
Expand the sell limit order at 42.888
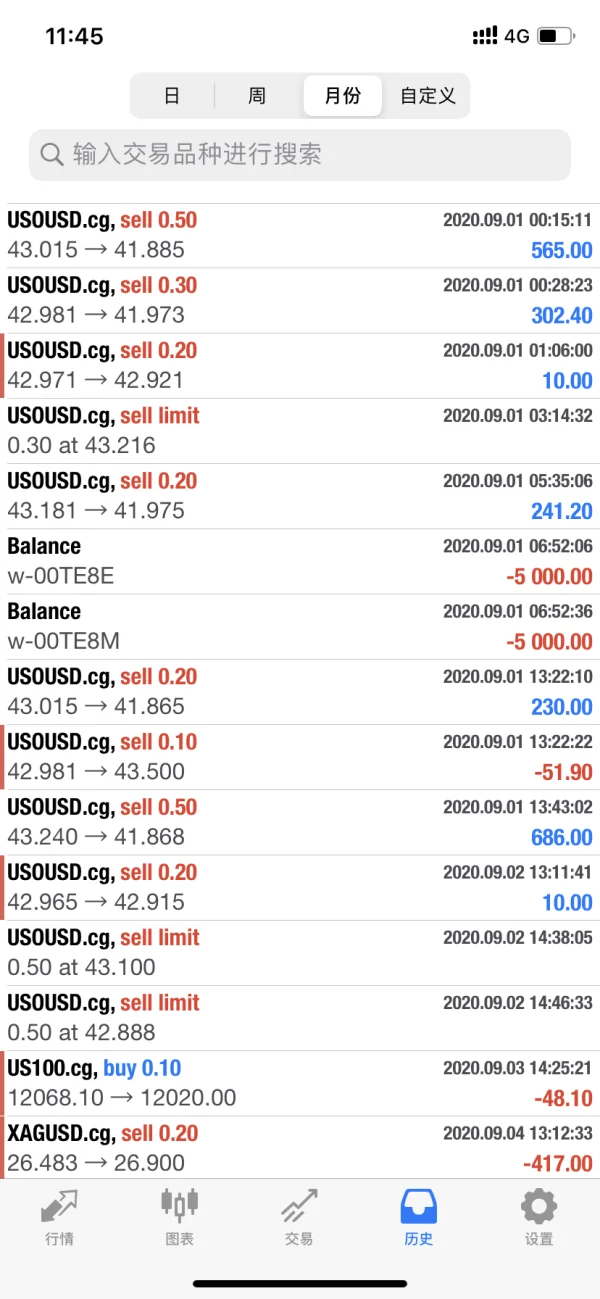point(300,1017)
